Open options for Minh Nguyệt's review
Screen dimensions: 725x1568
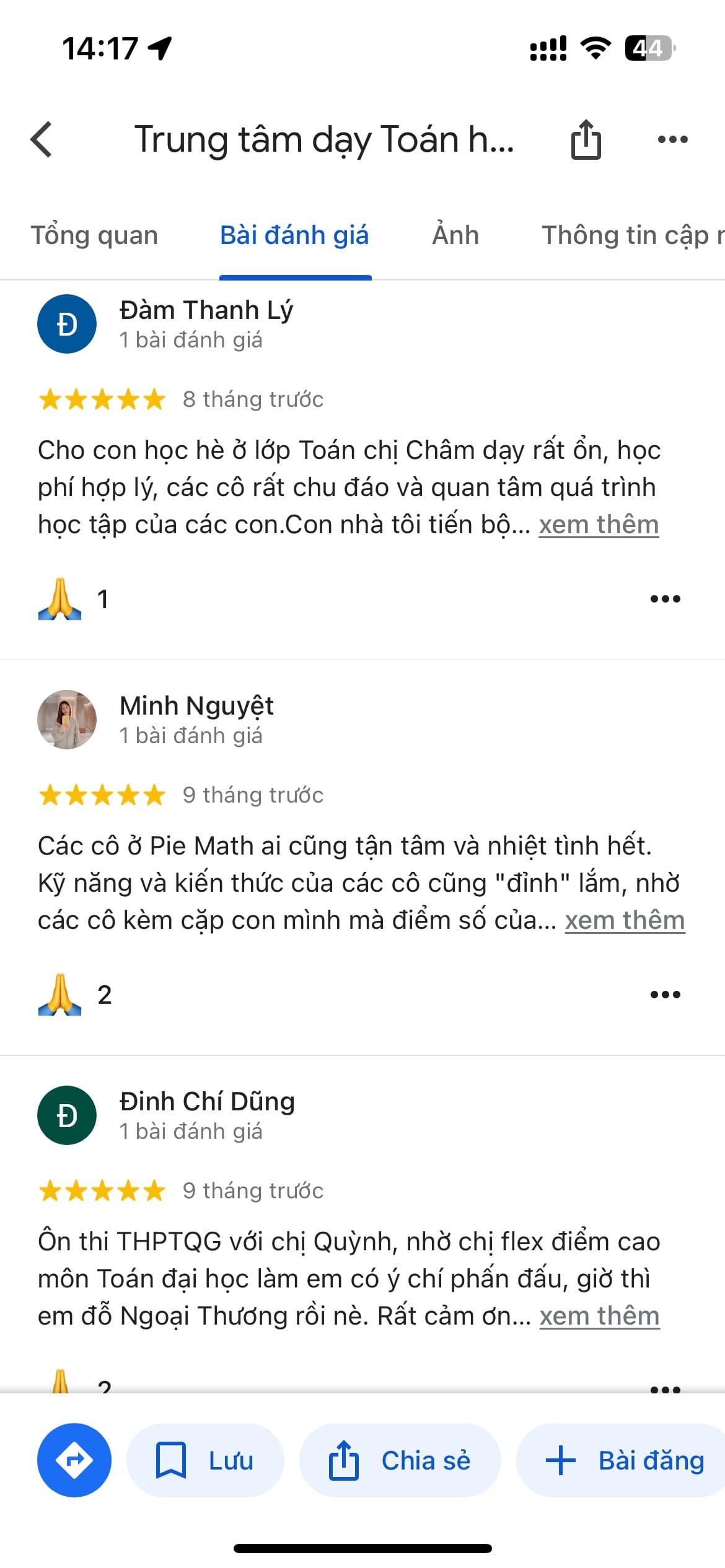pos(665,995)
